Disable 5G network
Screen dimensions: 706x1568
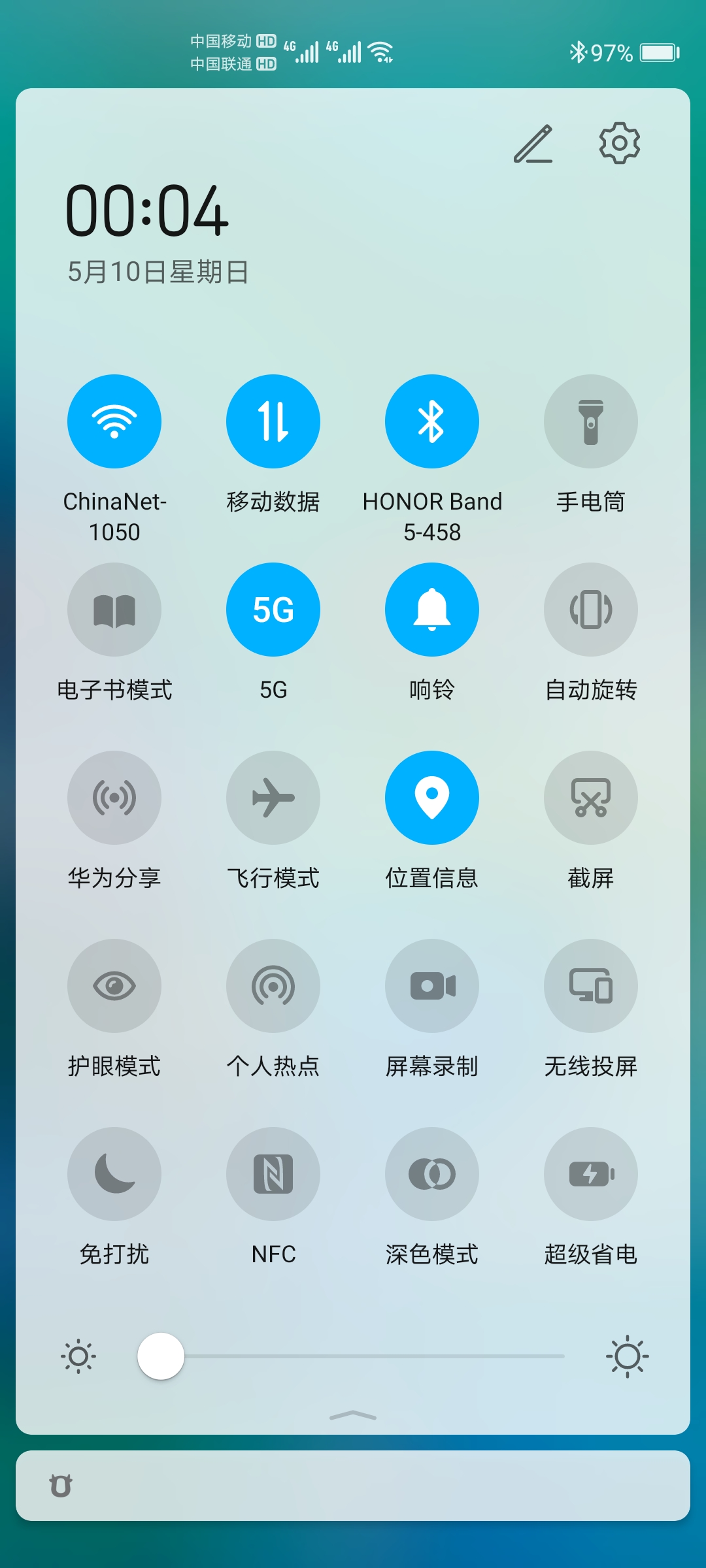click(273, 609)
